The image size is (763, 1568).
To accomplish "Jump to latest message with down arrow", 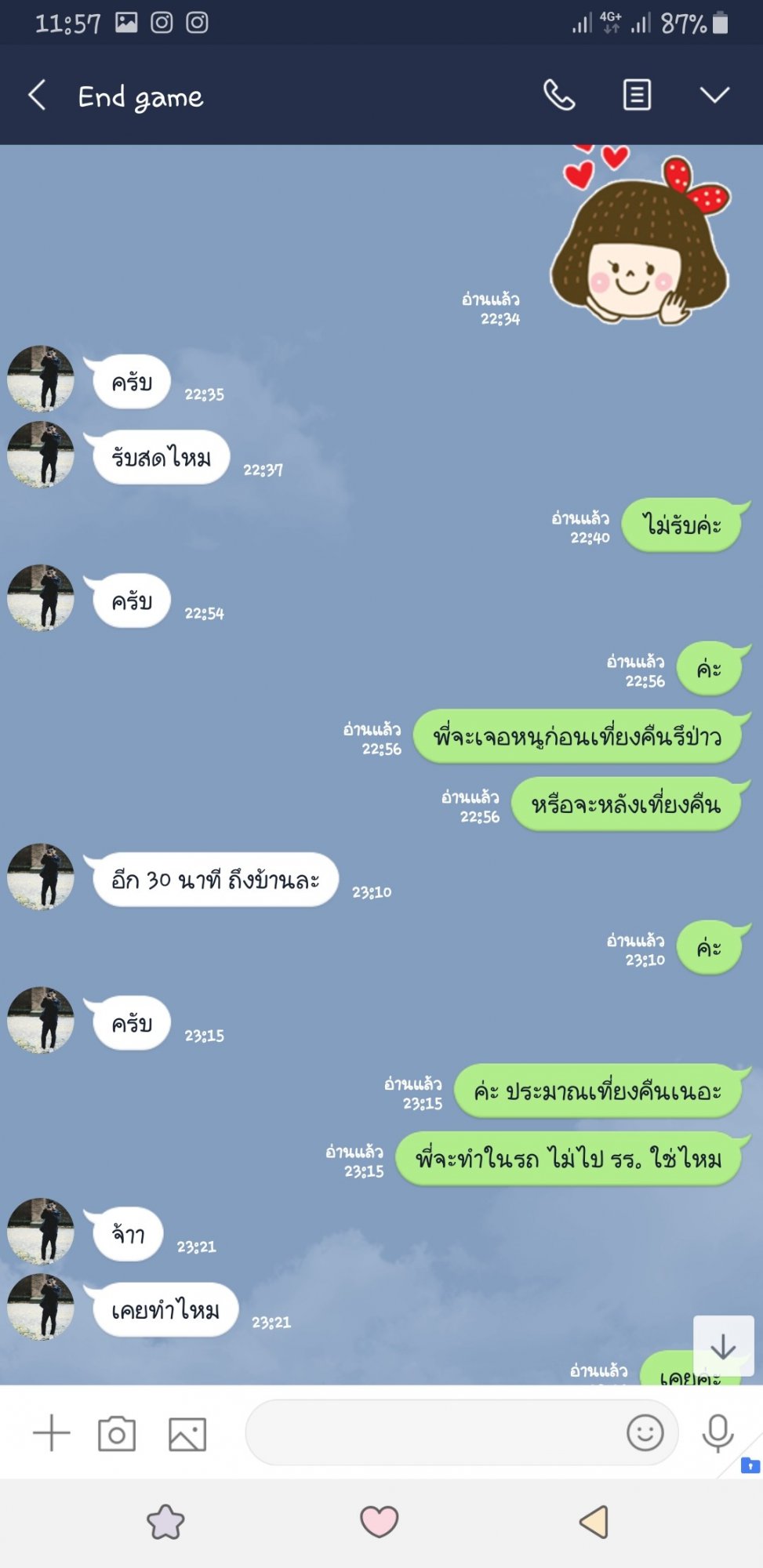I will 723,1347.
